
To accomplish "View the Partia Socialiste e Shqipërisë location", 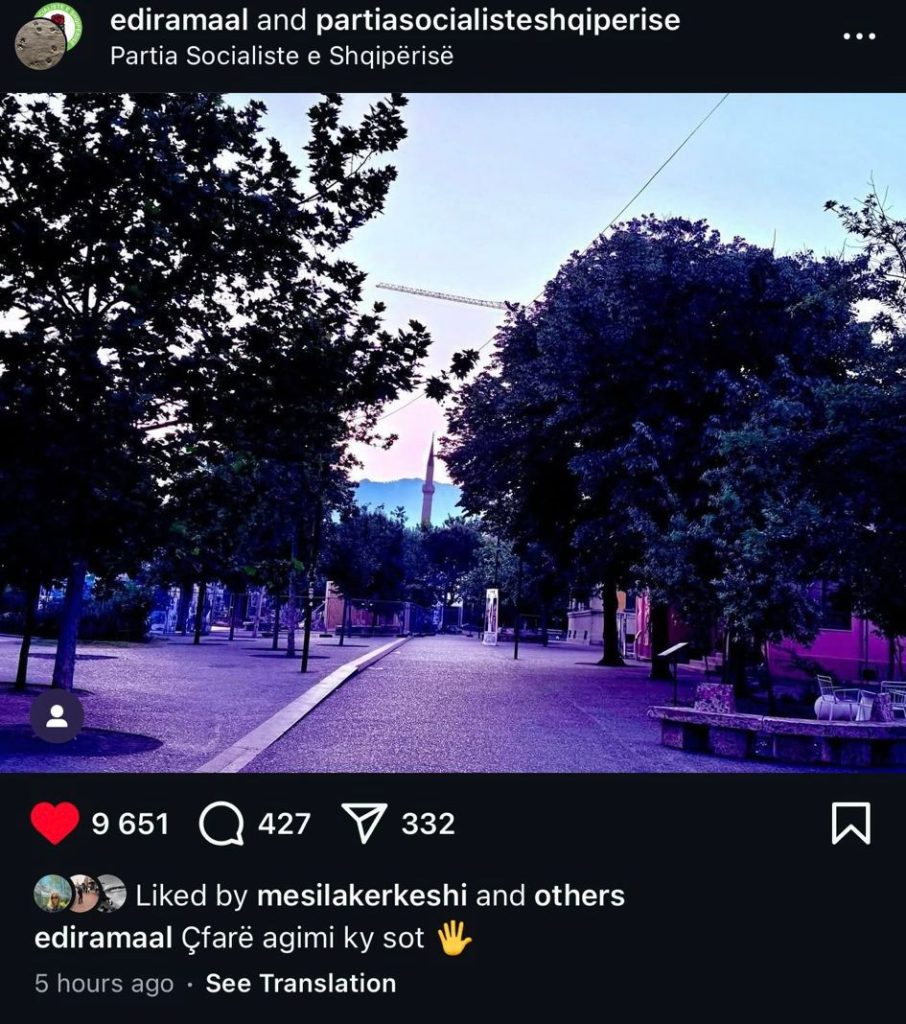I will pos(281,56).
